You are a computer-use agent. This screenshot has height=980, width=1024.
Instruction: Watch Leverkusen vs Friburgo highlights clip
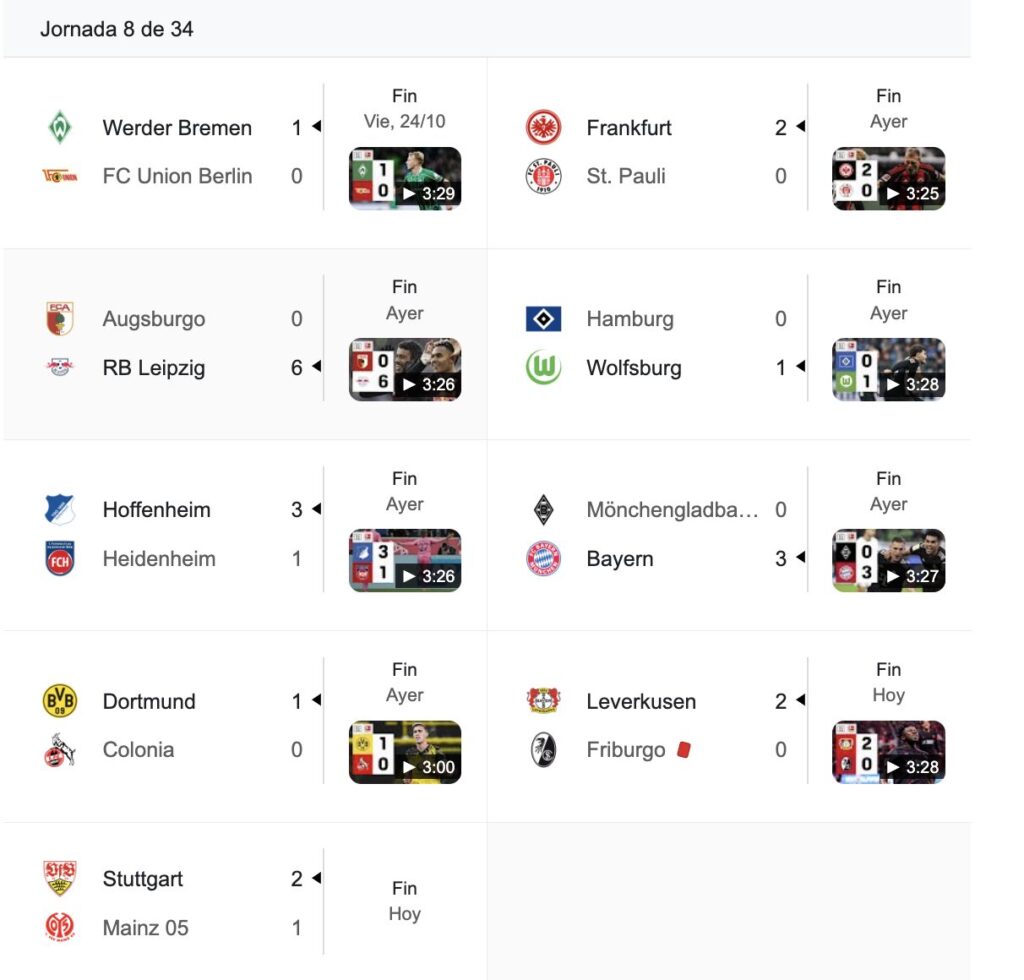click(x=888, y=752)
